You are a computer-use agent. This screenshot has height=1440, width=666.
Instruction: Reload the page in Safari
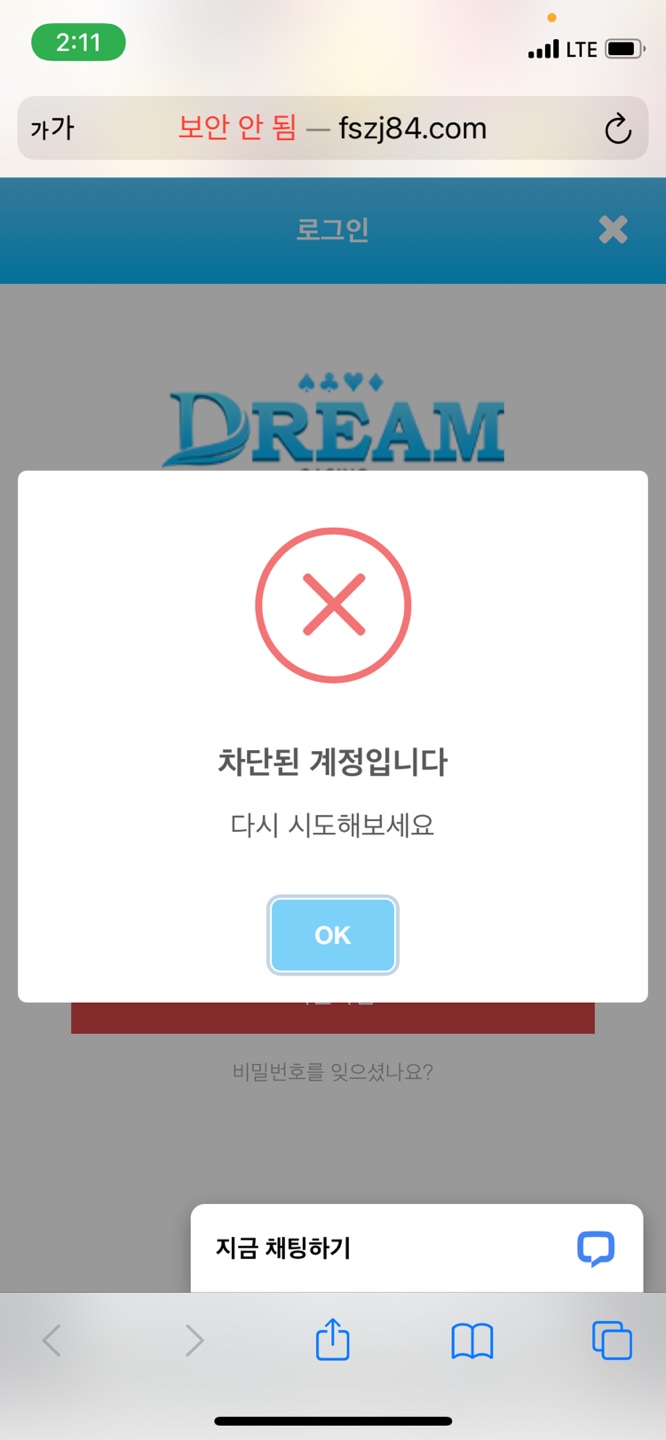coord(618,129)
